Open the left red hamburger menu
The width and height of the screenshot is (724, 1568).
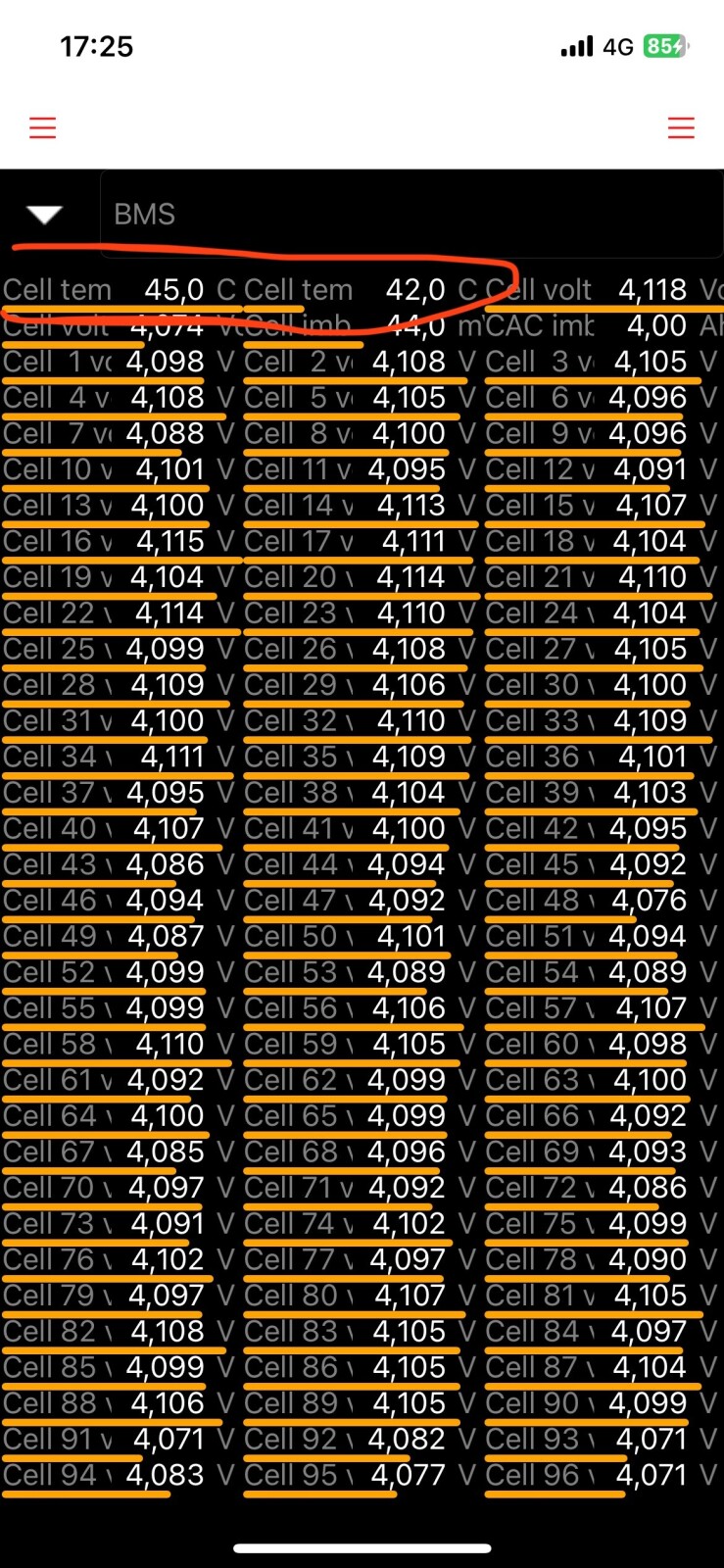pos(42,127)
